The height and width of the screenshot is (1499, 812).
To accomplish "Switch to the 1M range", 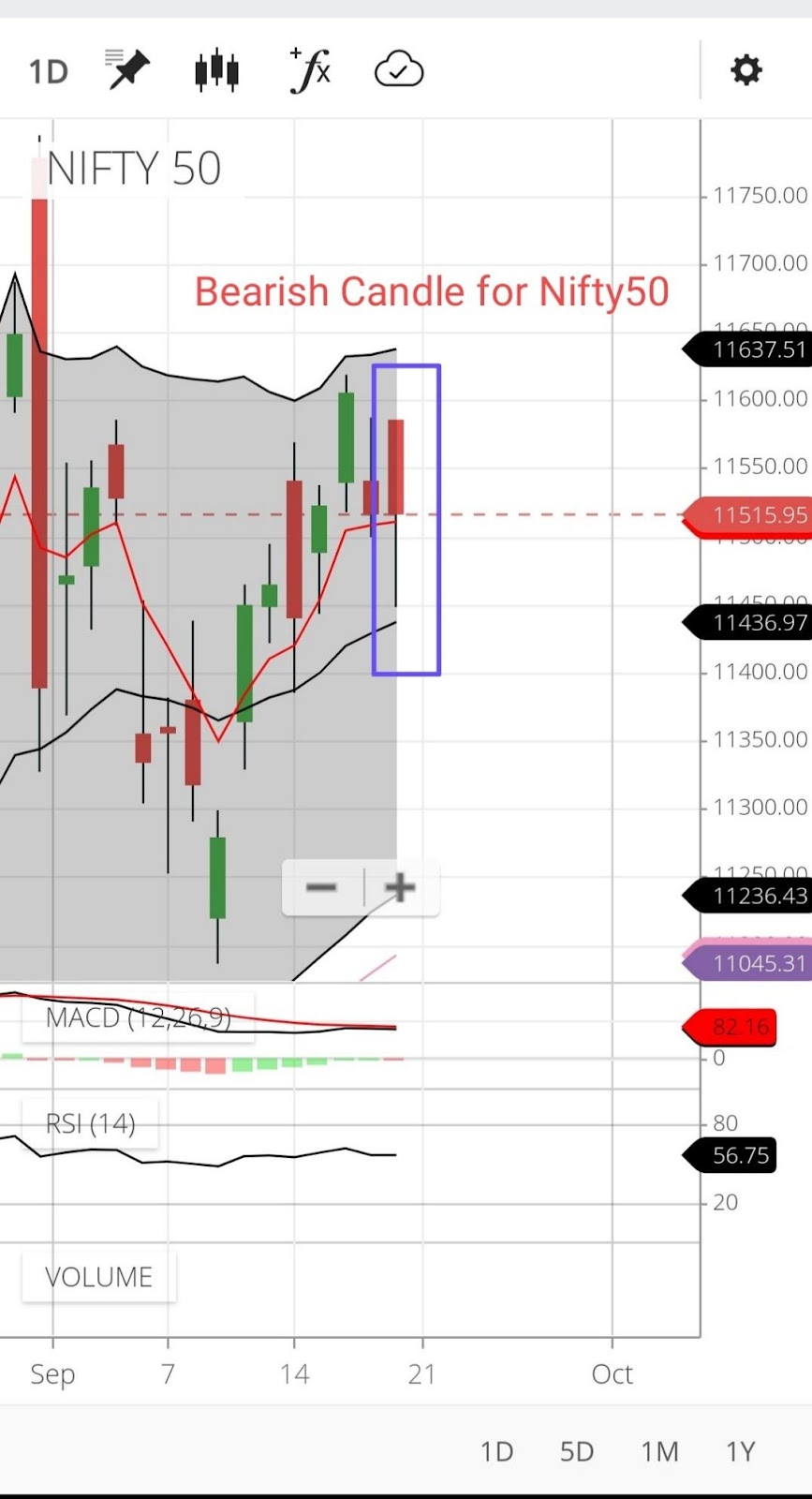I will (x=659, y=1451).
